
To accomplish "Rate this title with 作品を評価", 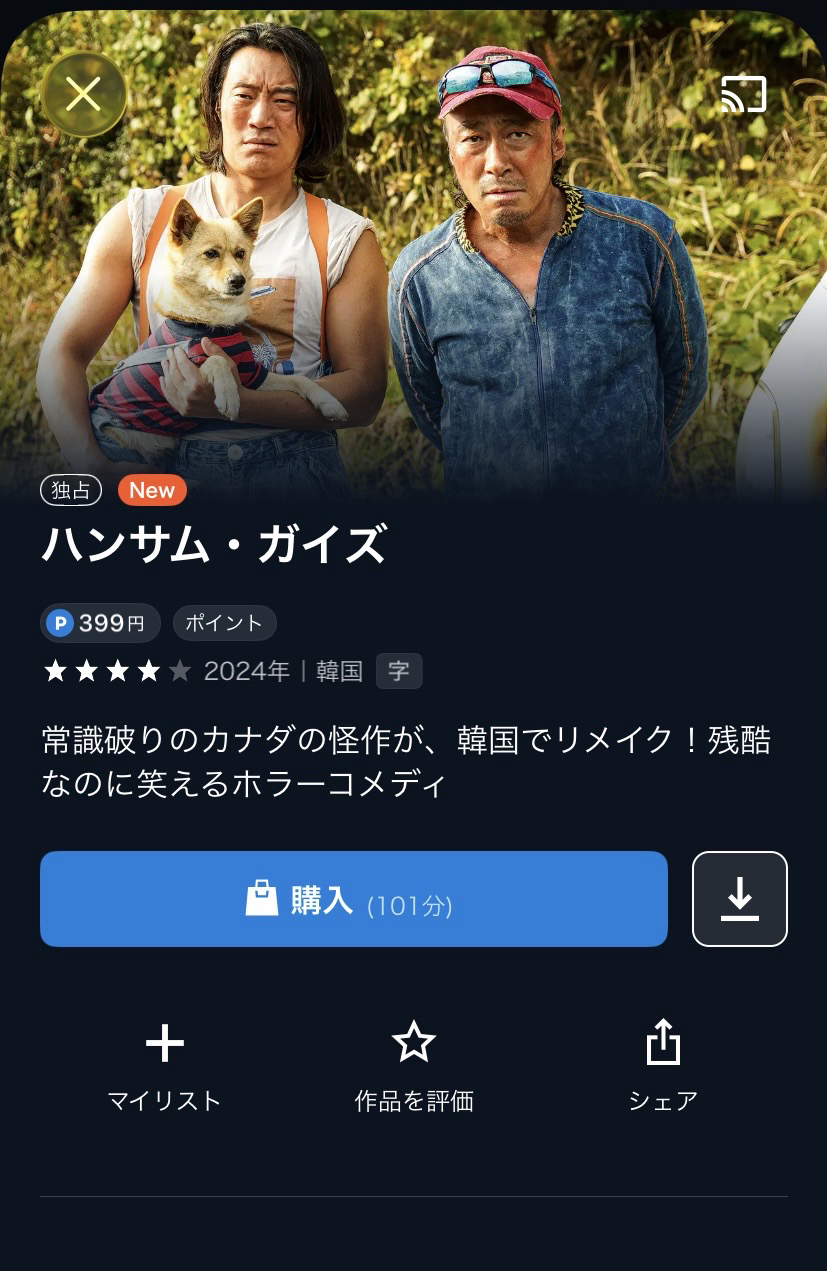I will pos(414,1065).
